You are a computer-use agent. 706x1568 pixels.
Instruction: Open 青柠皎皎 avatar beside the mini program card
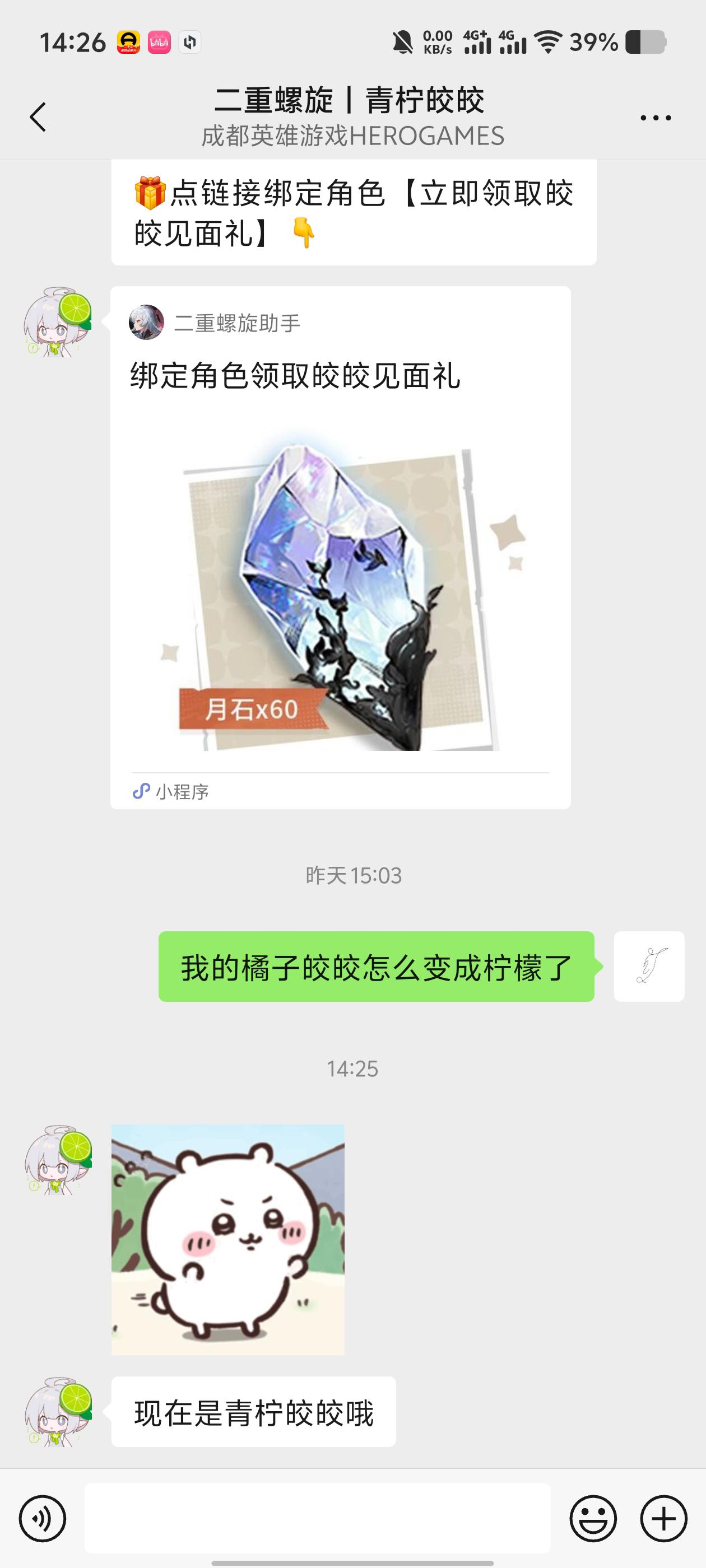(57, 322)
